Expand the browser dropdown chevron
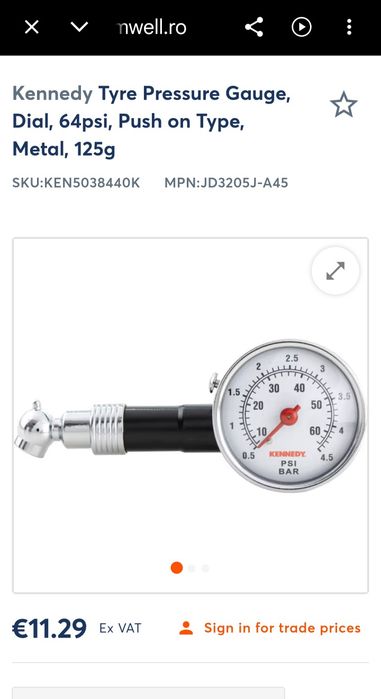The image size is (381, 699). [79, 27]
